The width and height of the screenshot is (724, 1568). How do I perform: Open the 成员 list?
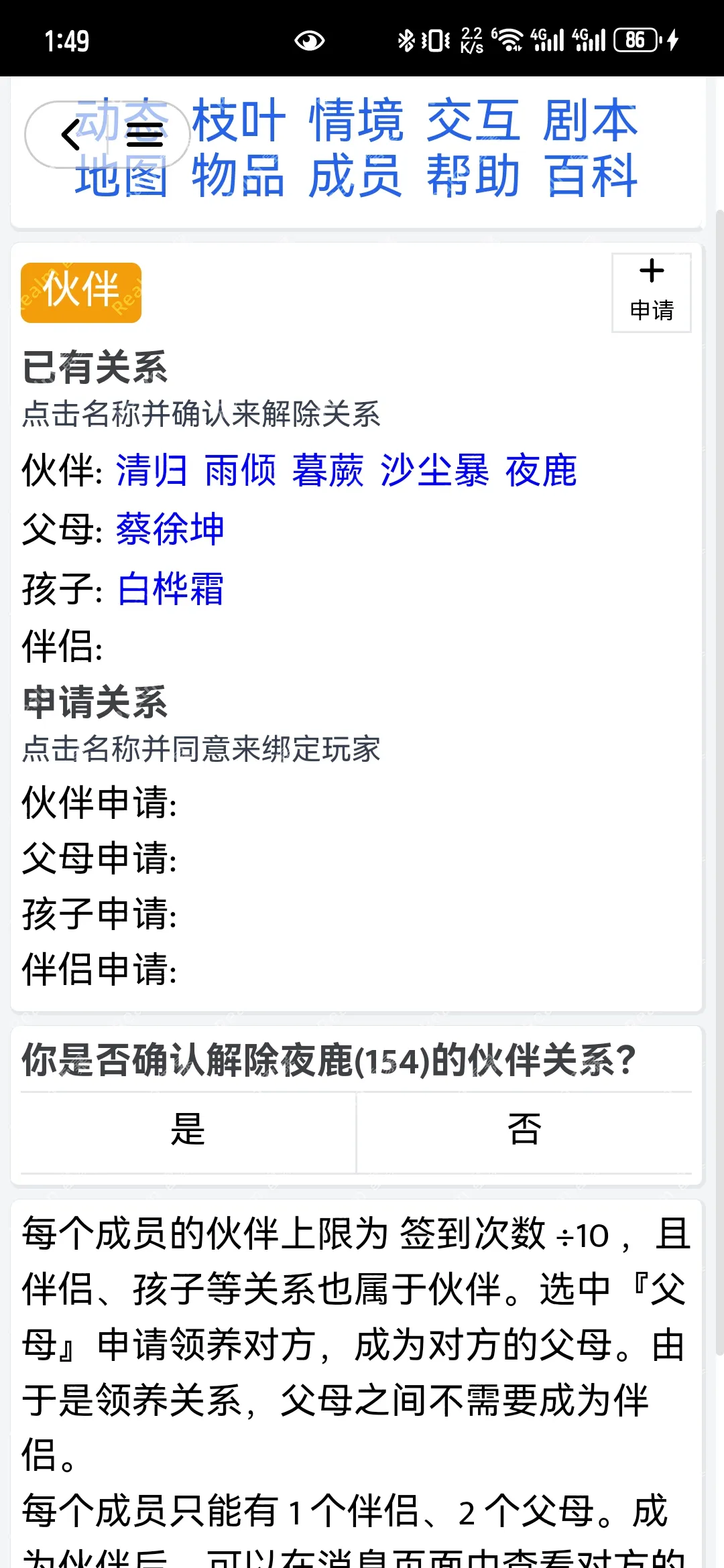[x=356, y=176]
